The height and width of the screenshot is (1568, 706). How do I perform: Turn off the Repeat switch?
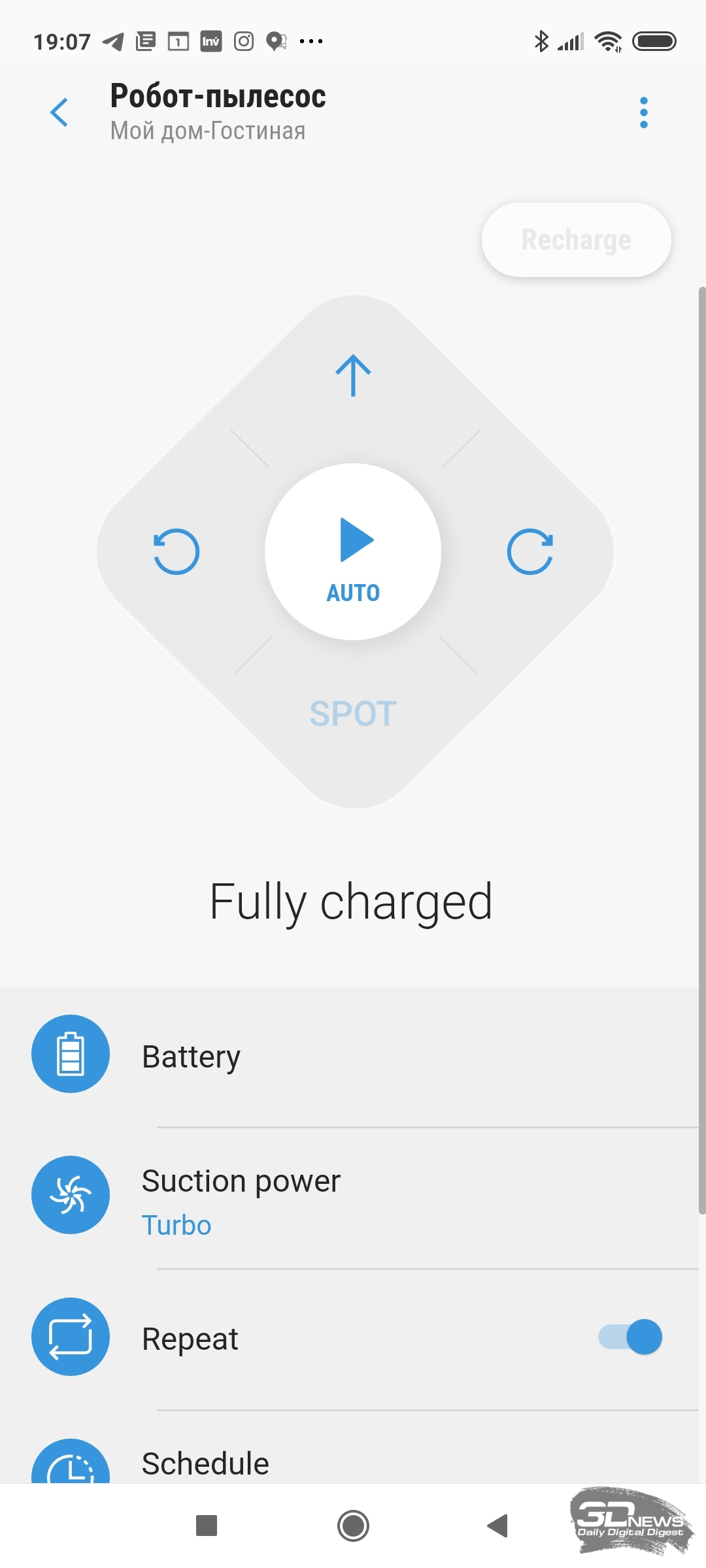(x=630, y=1337)
